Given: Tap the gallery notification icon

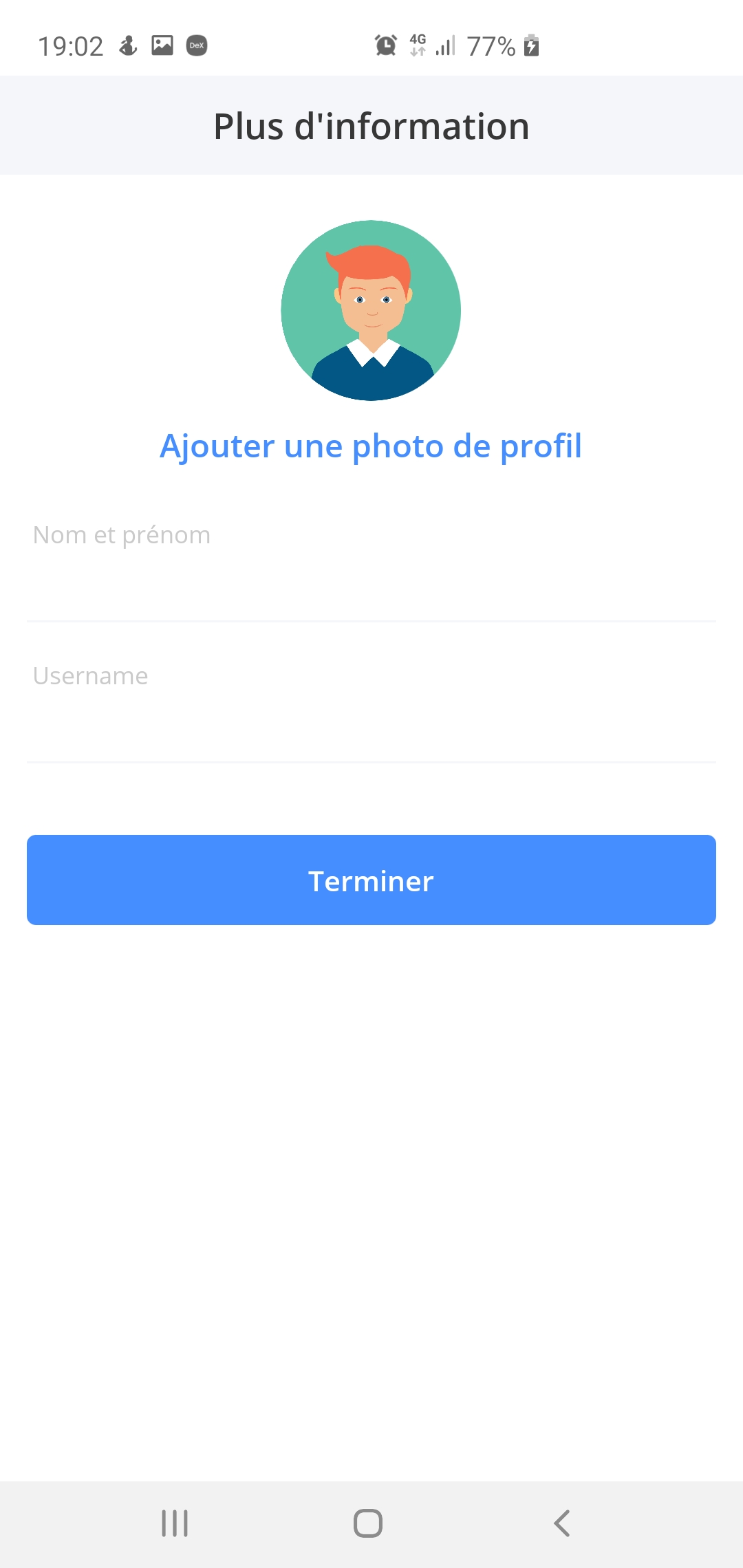Looking at the screenshot, I should [x=162, y=45].
